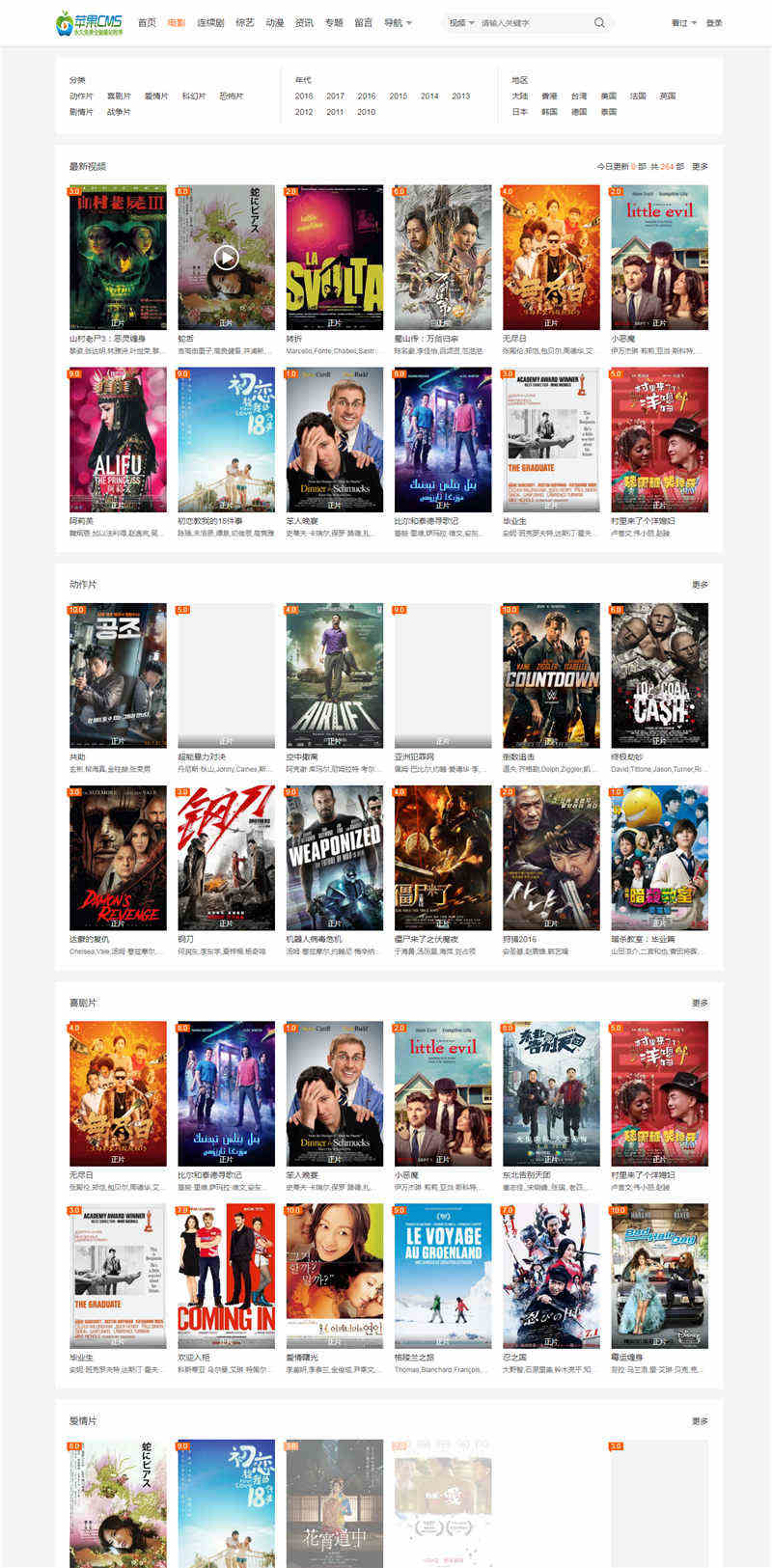Open the 综艺 tab
This screenshot has height=1568, width=772.
[x=245, y=22]
